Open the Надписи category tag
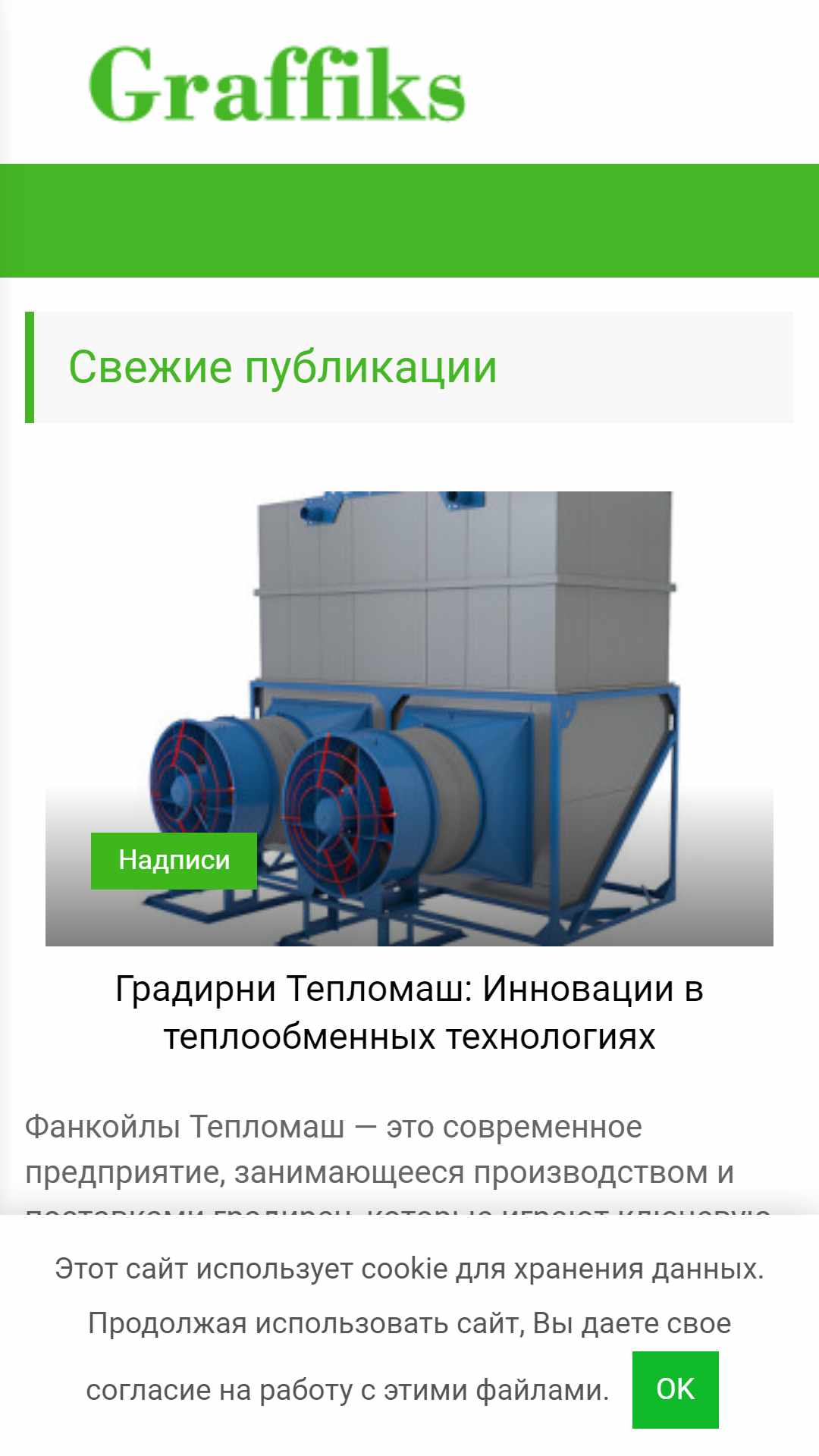The width and height of the screenshot is (819, 1456). [174, 860]
